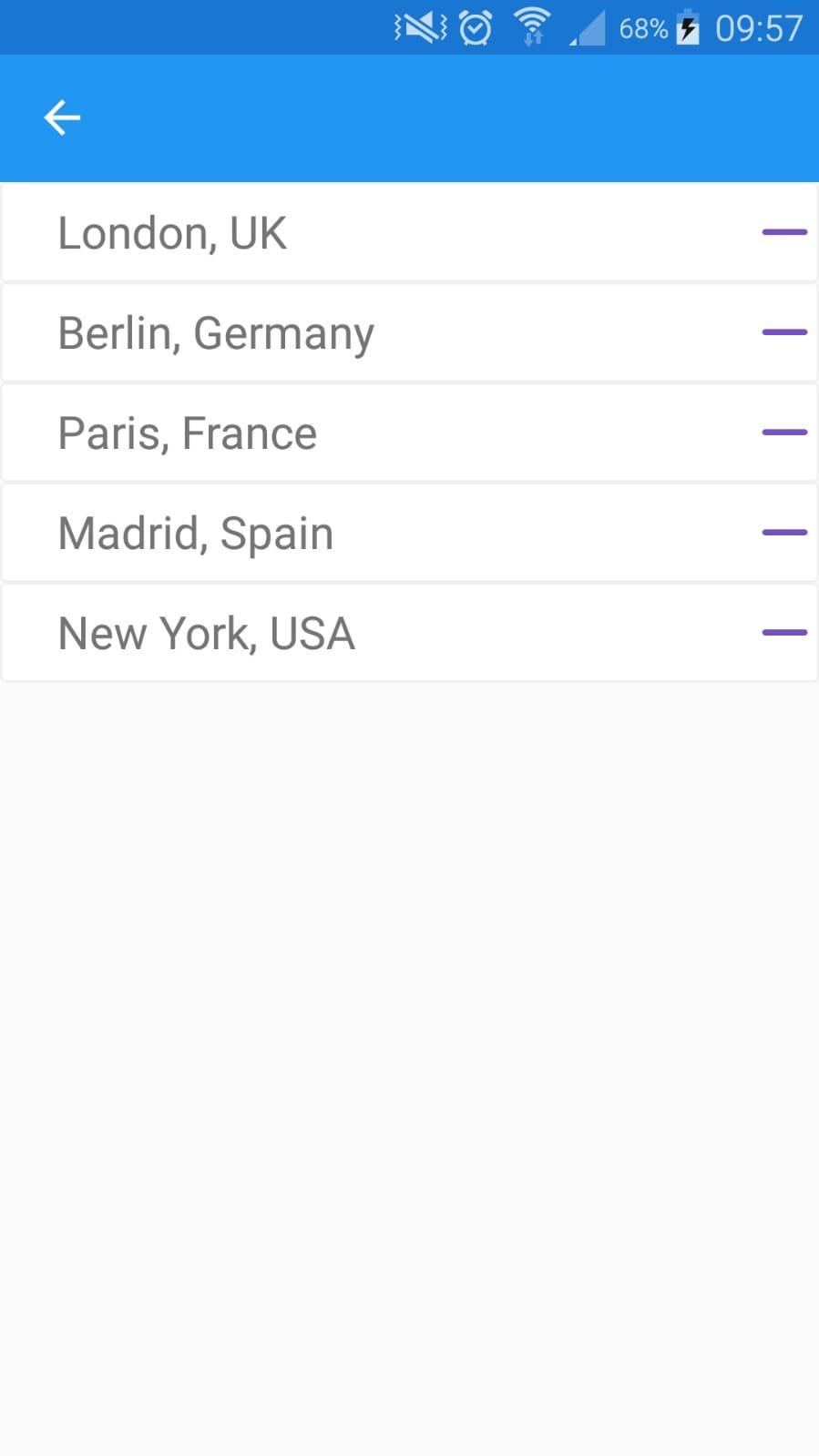Screen dimensions: 819x1456
Task: Go back using the arrow icon
Action: click(62, 117)
